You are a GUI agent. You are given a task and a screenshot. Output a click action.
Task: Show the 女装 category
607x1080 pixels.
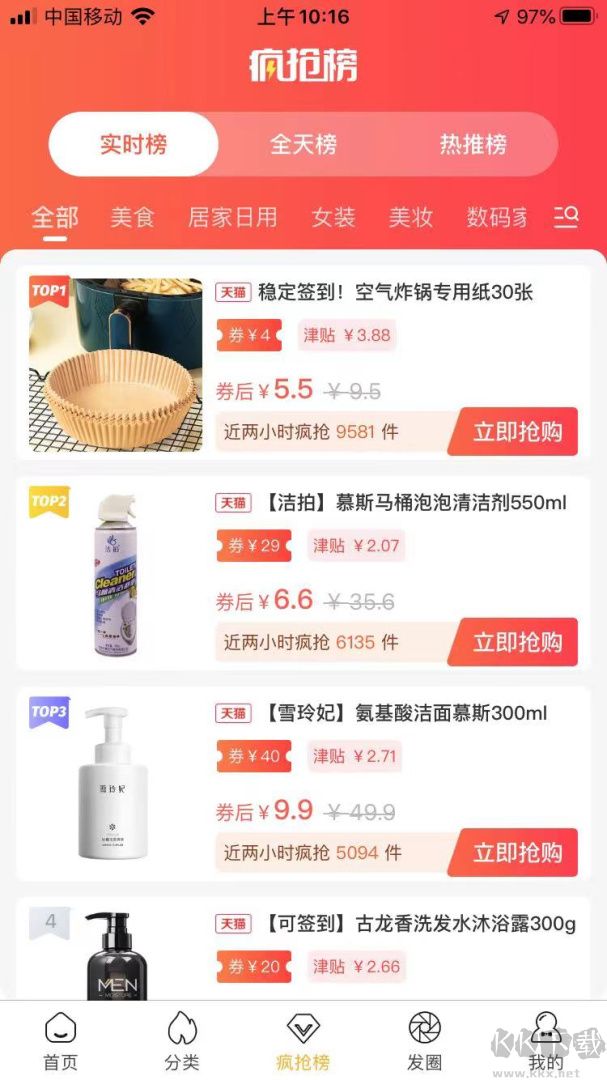[x=333, y=217]
